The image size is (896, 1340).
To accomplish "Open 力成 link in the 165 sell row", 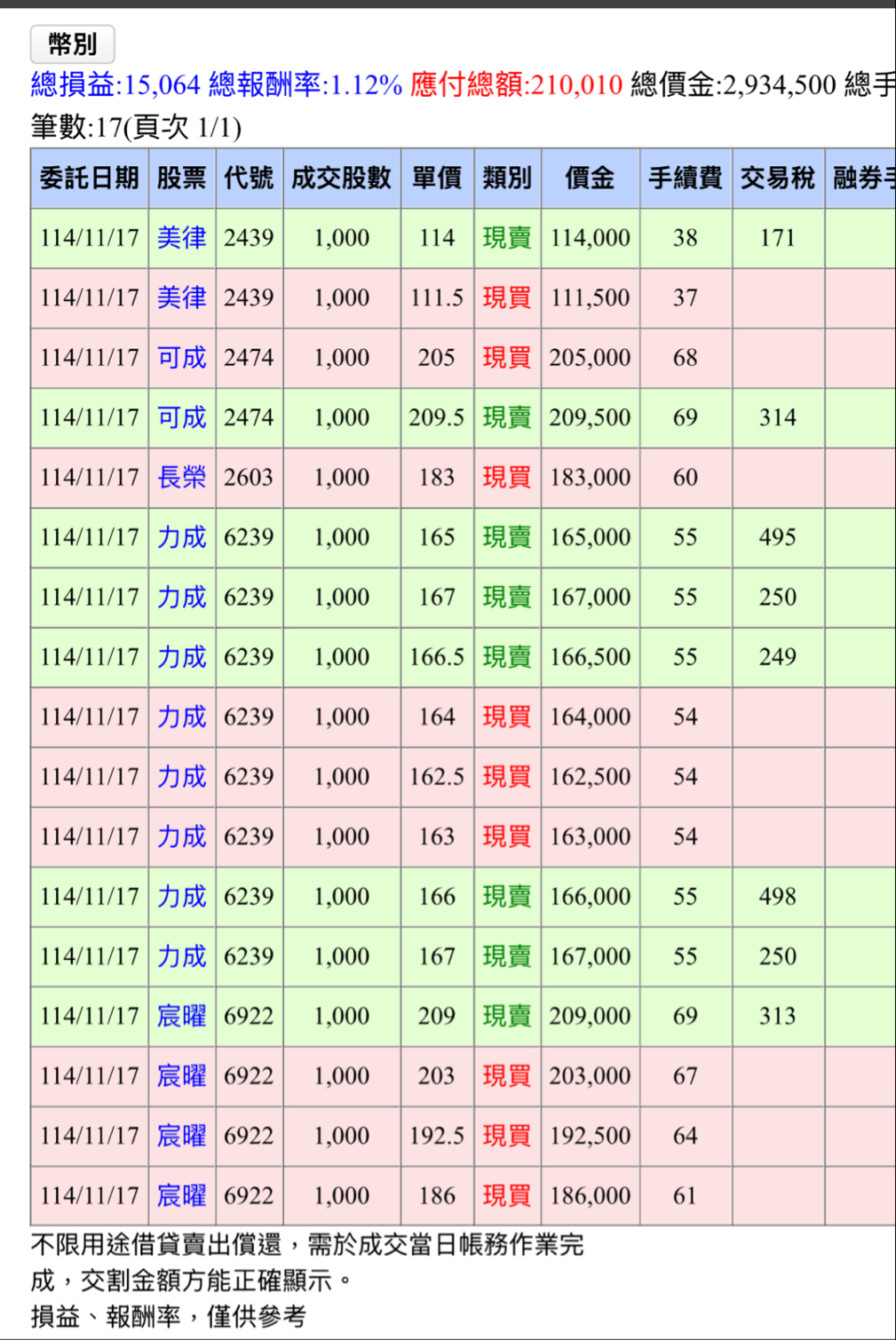I will click(181, 536).
